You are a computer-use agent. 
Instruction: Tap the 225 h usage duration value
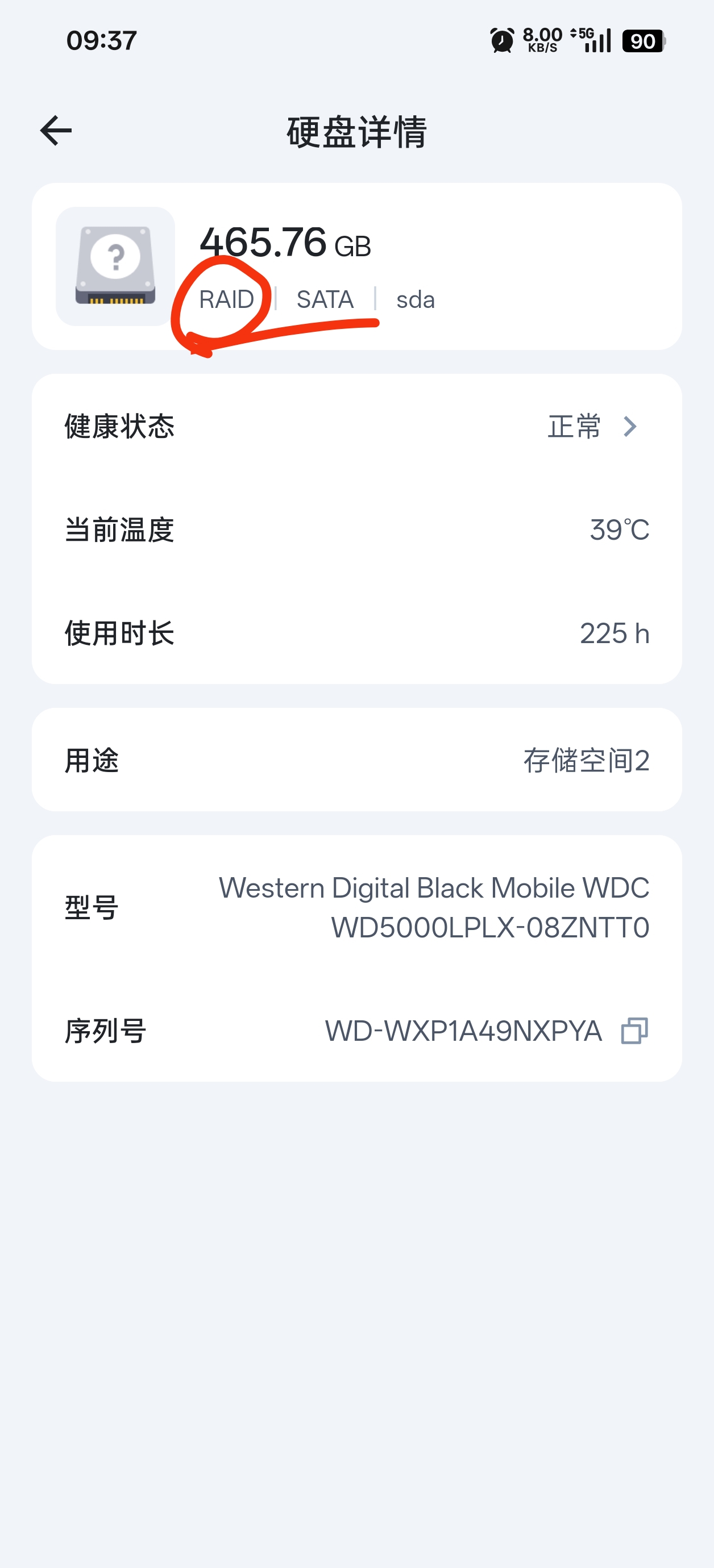point(615,633)
